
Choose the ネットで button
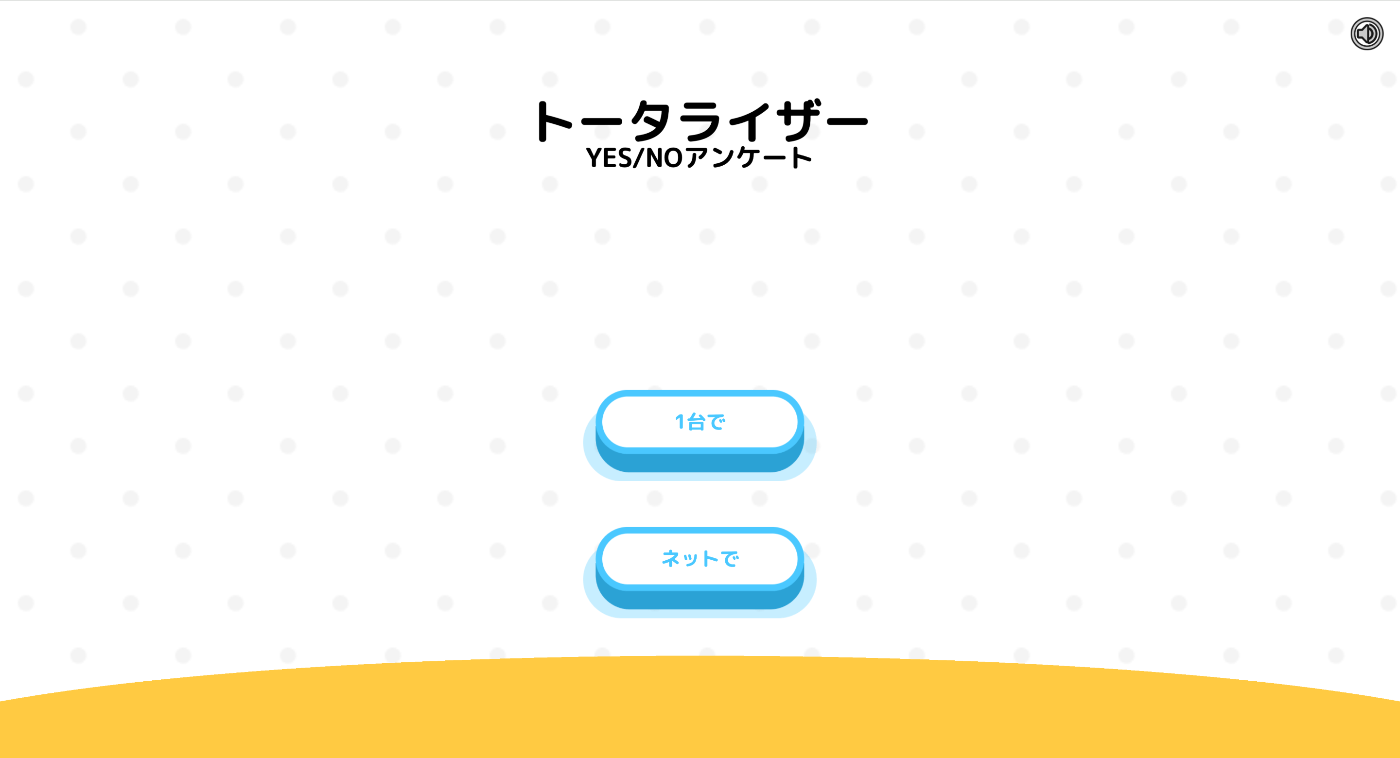700,559
